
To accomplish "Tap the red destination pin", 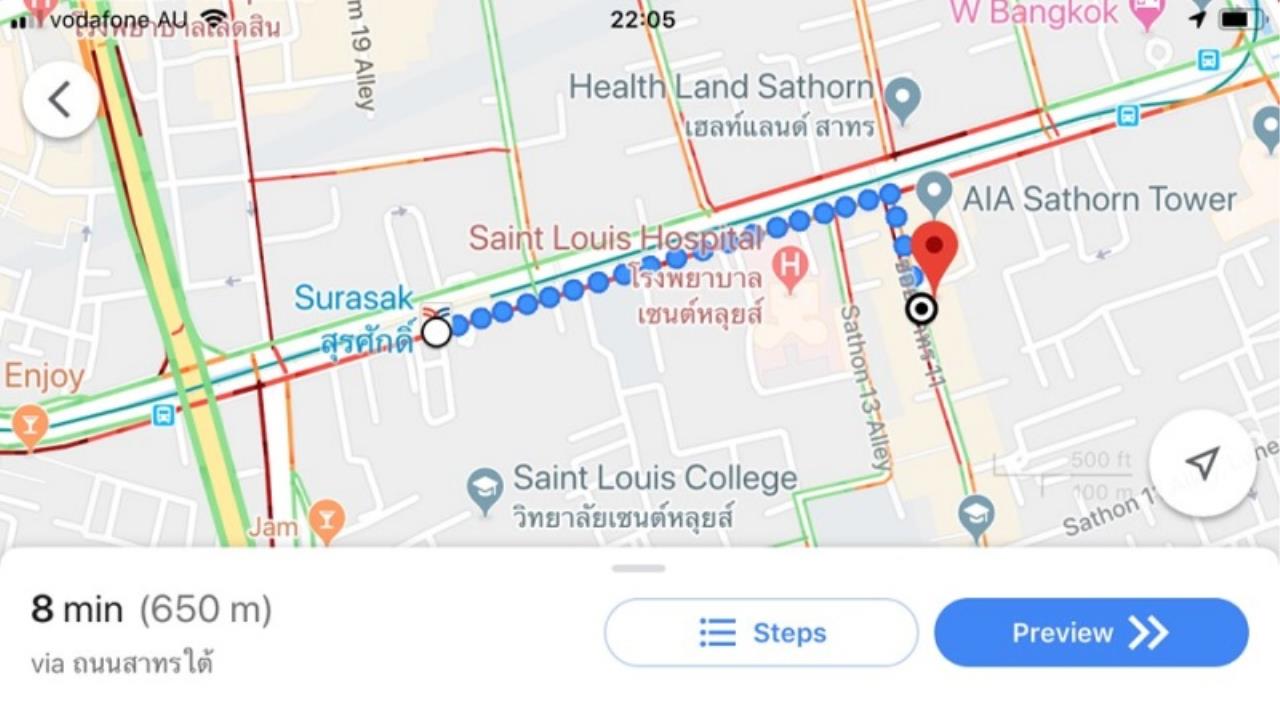I will pyautogui.click(x=936, y=252).
